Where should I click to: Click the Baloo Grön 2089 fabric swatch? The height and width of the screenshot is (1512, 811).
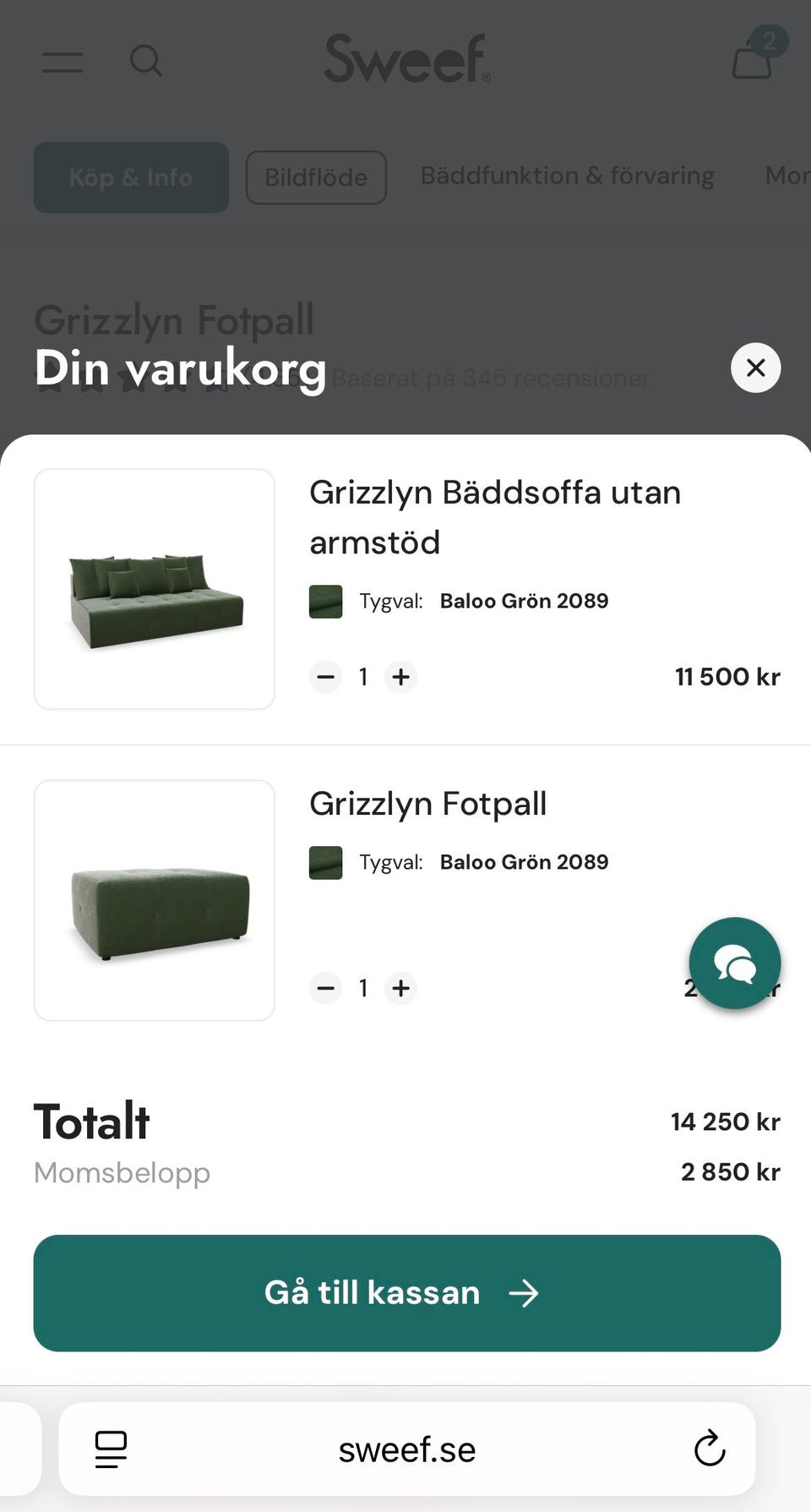point(325,602)
